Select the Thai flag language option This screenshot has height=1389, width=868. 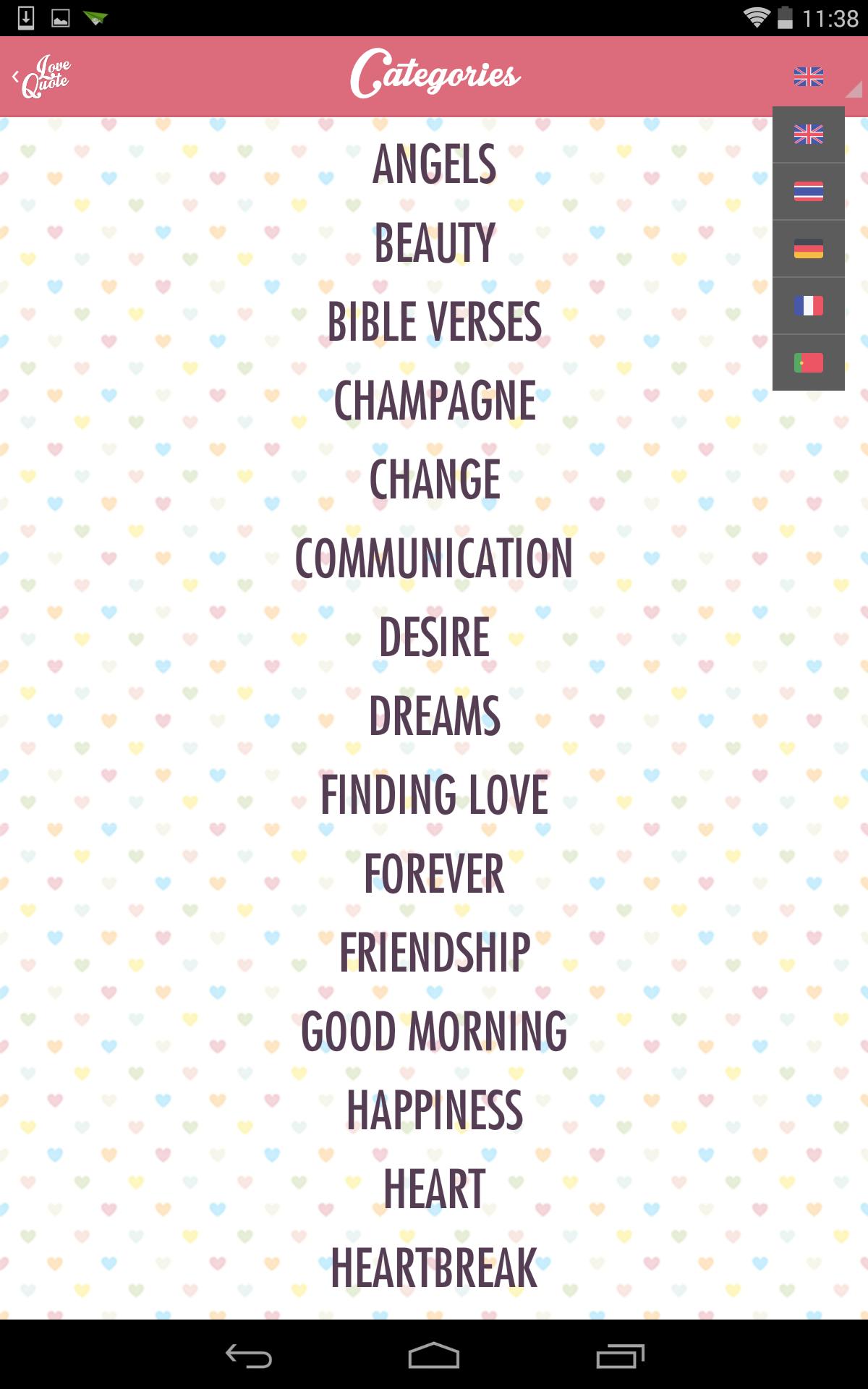(x=808, y=190)
